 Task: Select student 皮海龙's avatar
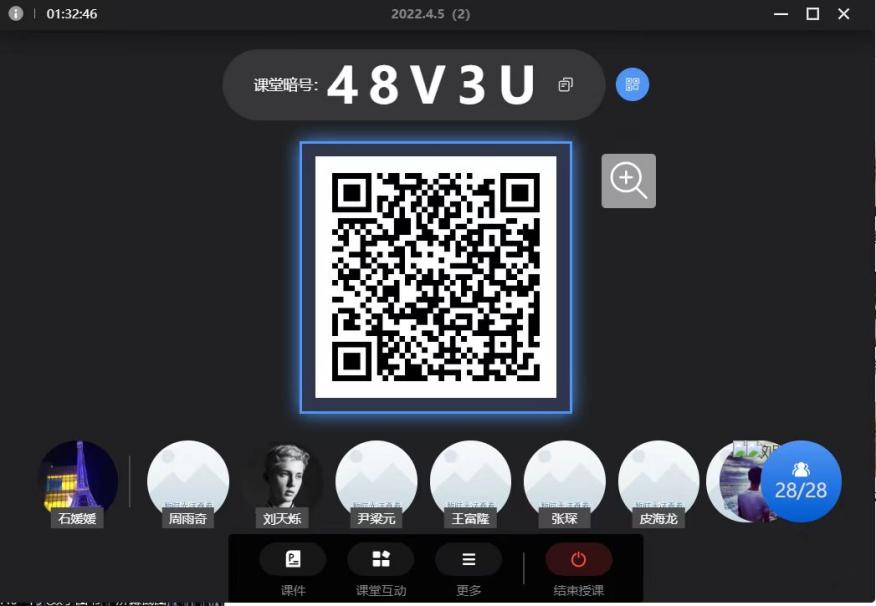tap(658, 481)
